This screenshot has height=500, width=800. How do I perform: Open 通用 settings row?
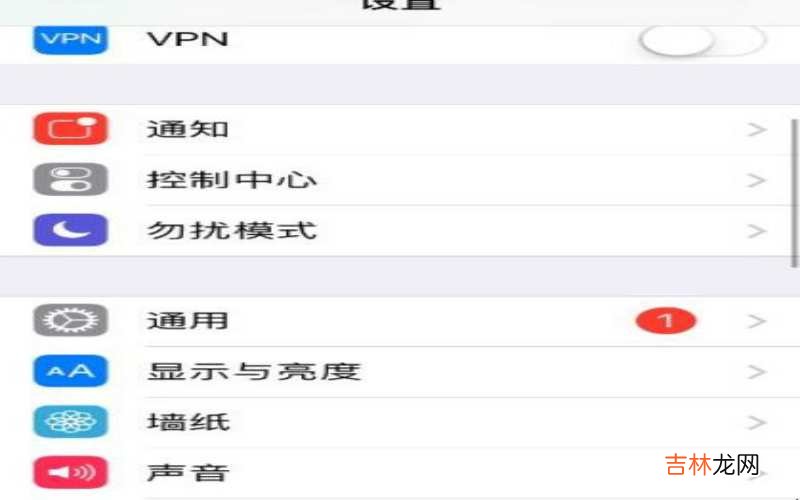[x=400, y=321]
